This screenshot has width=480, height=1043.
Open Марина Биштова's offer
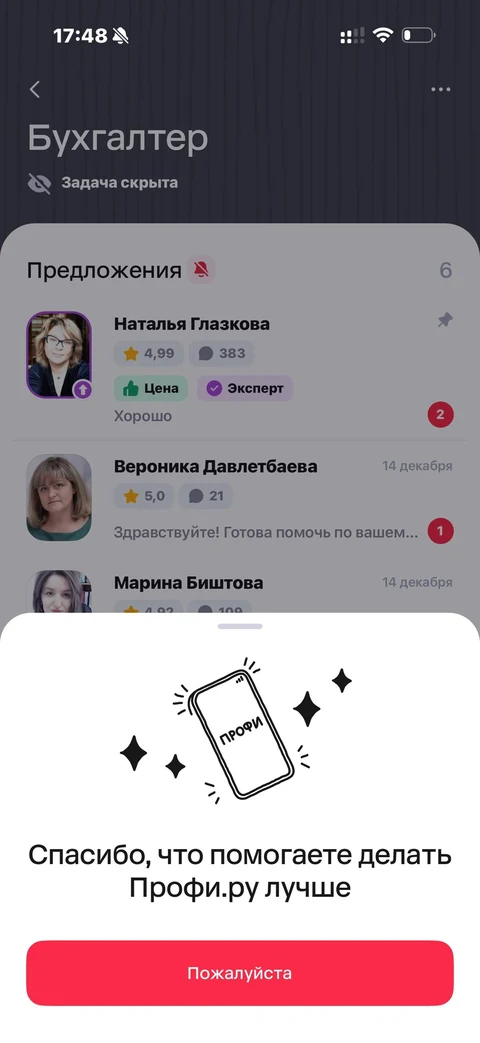click(240, 587)
